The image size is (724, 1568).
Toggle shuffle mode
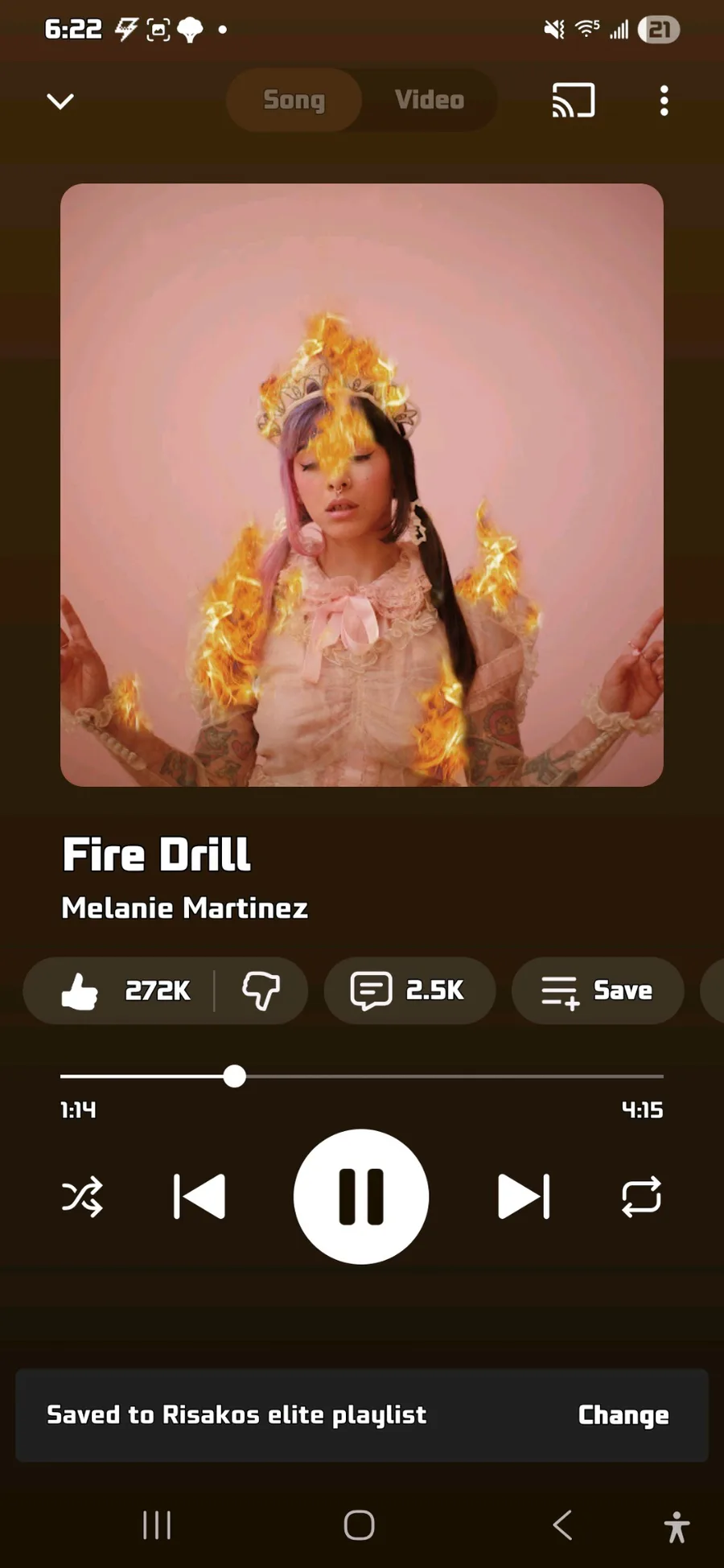82,1196
